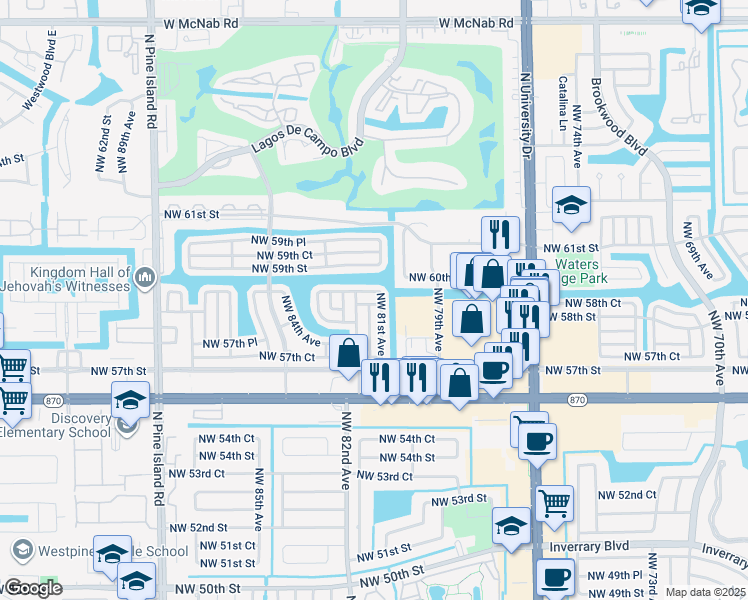Screen dimensions: 748x600
Task: Select the Westpine Middle School place pin
Action: click(x=22, y=550)
